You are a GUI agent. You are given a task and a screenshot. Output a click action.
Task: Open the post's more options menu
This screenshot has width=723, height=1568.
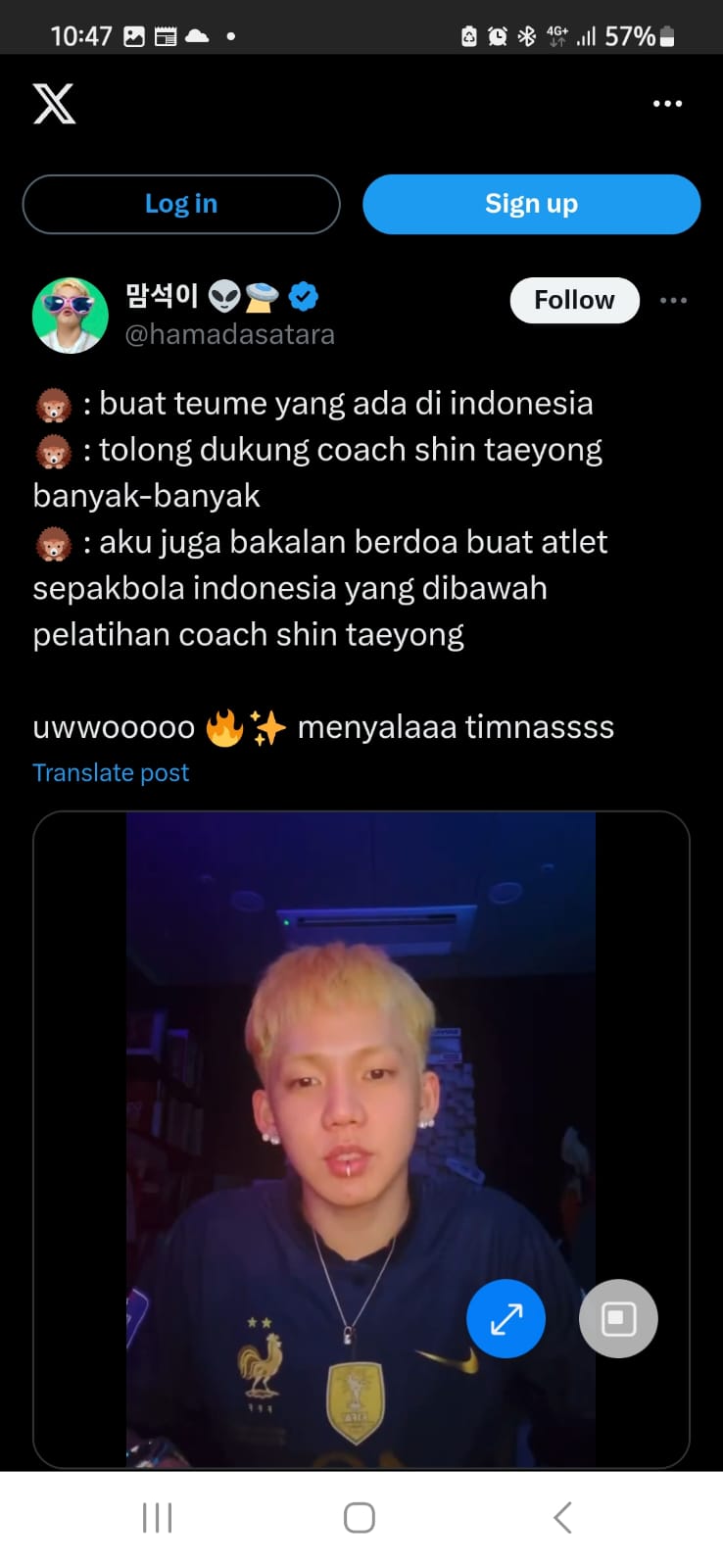coord(673,300)
